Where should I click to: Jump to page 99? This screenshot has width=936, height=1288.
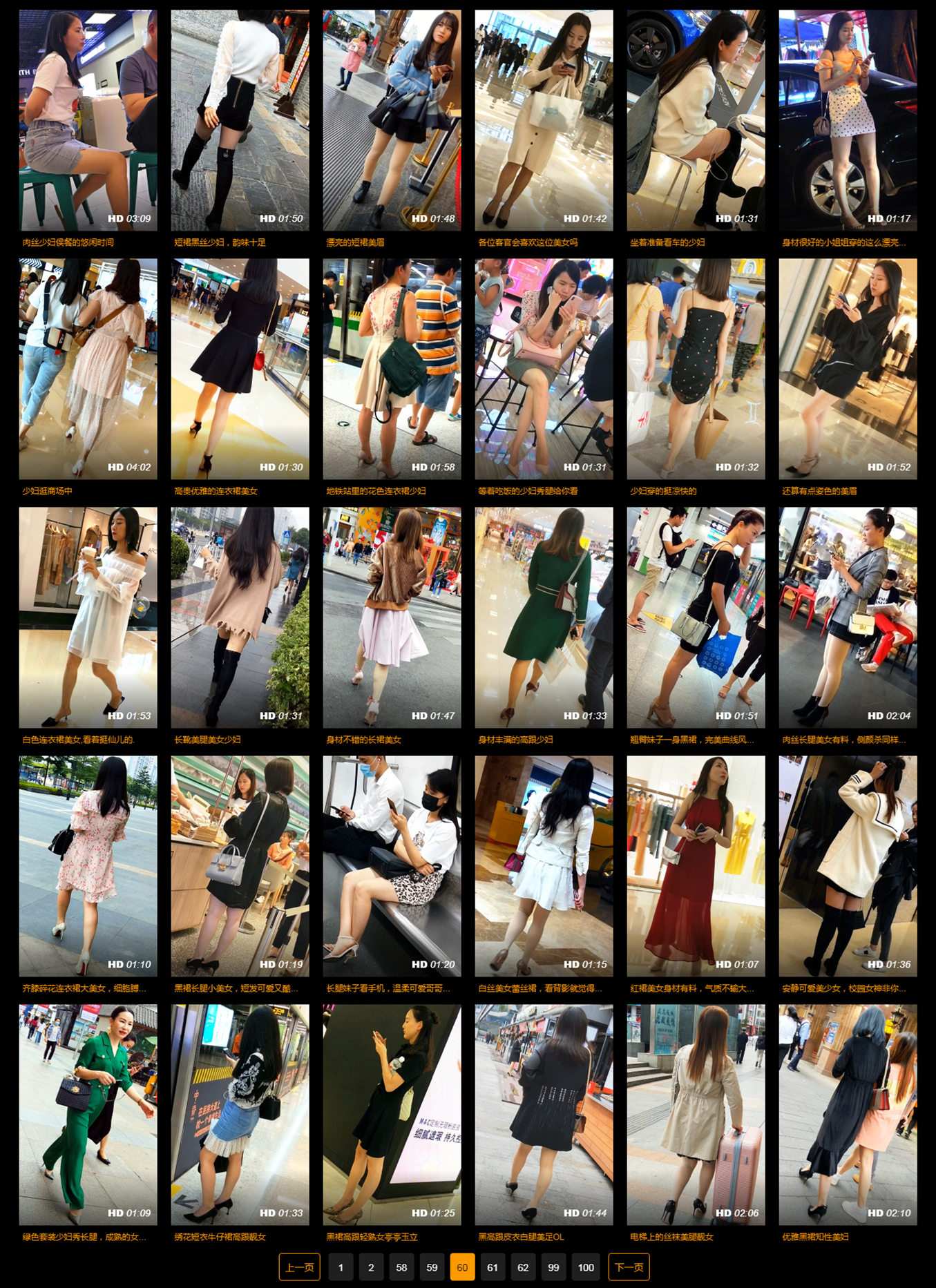point(553,1267)
